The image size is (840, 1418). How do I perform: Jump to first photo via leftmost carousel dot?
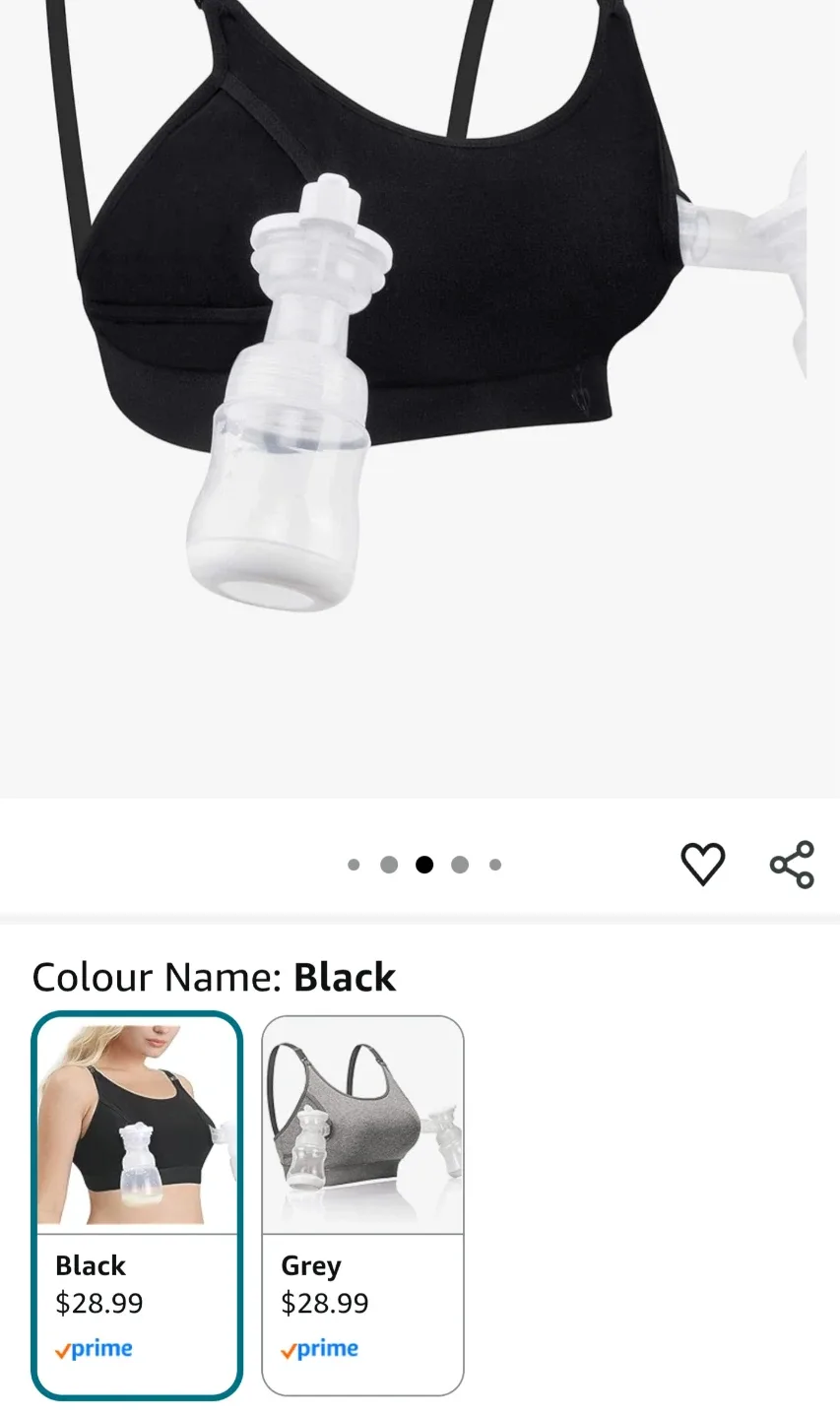point(354,864)
